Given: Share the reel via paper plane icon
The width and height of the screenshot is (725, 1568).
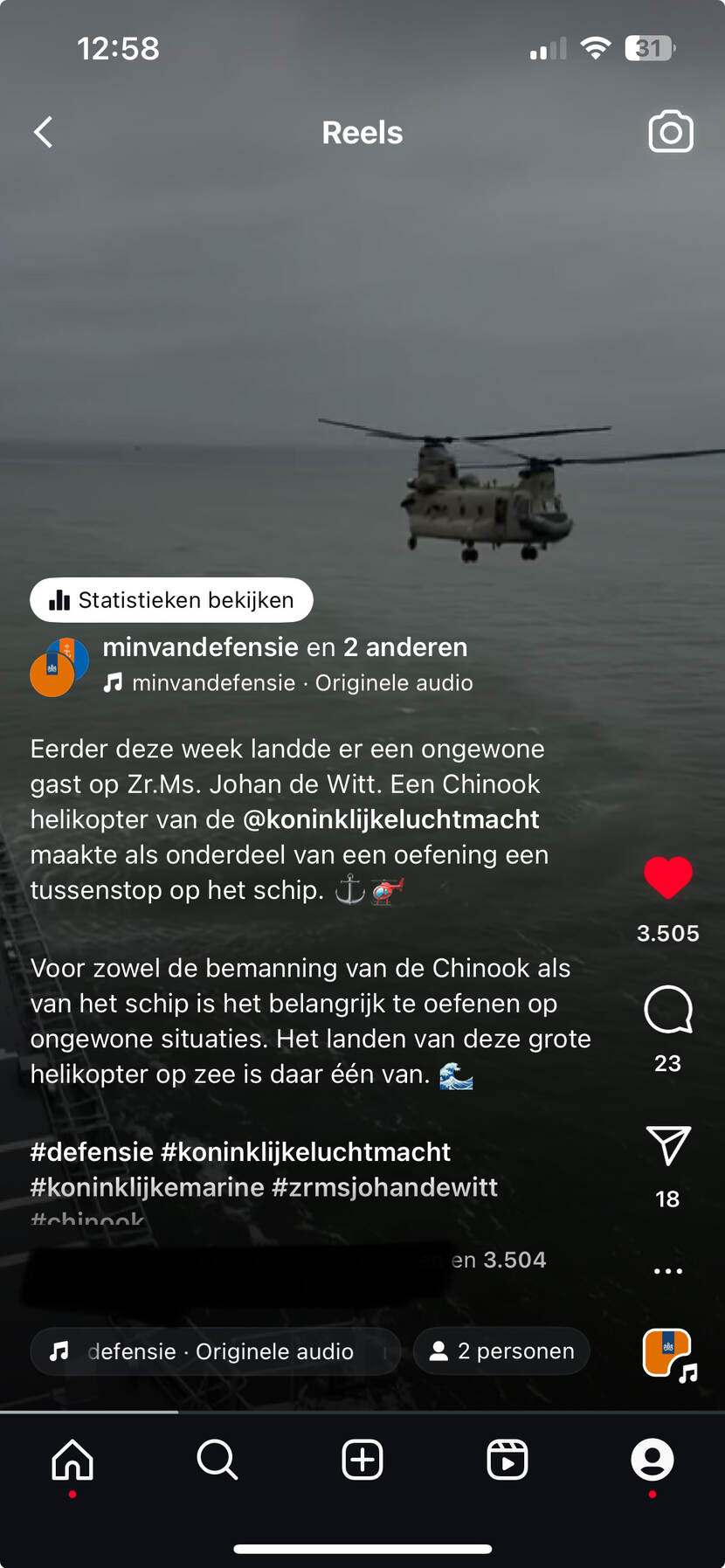Looking at the screenshot, I should 667,1145.
